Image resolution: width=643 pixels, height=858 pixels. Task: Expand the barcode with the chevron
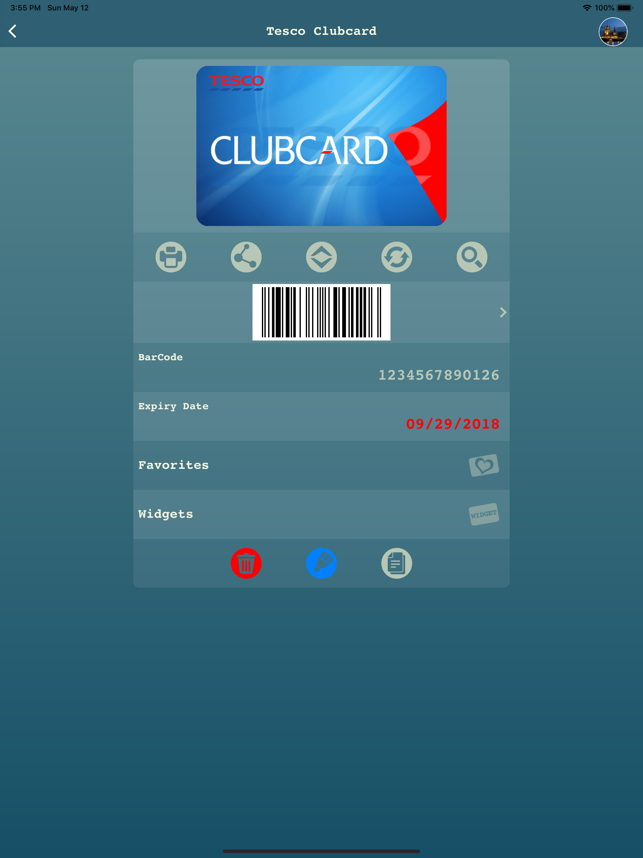point(502,312)
